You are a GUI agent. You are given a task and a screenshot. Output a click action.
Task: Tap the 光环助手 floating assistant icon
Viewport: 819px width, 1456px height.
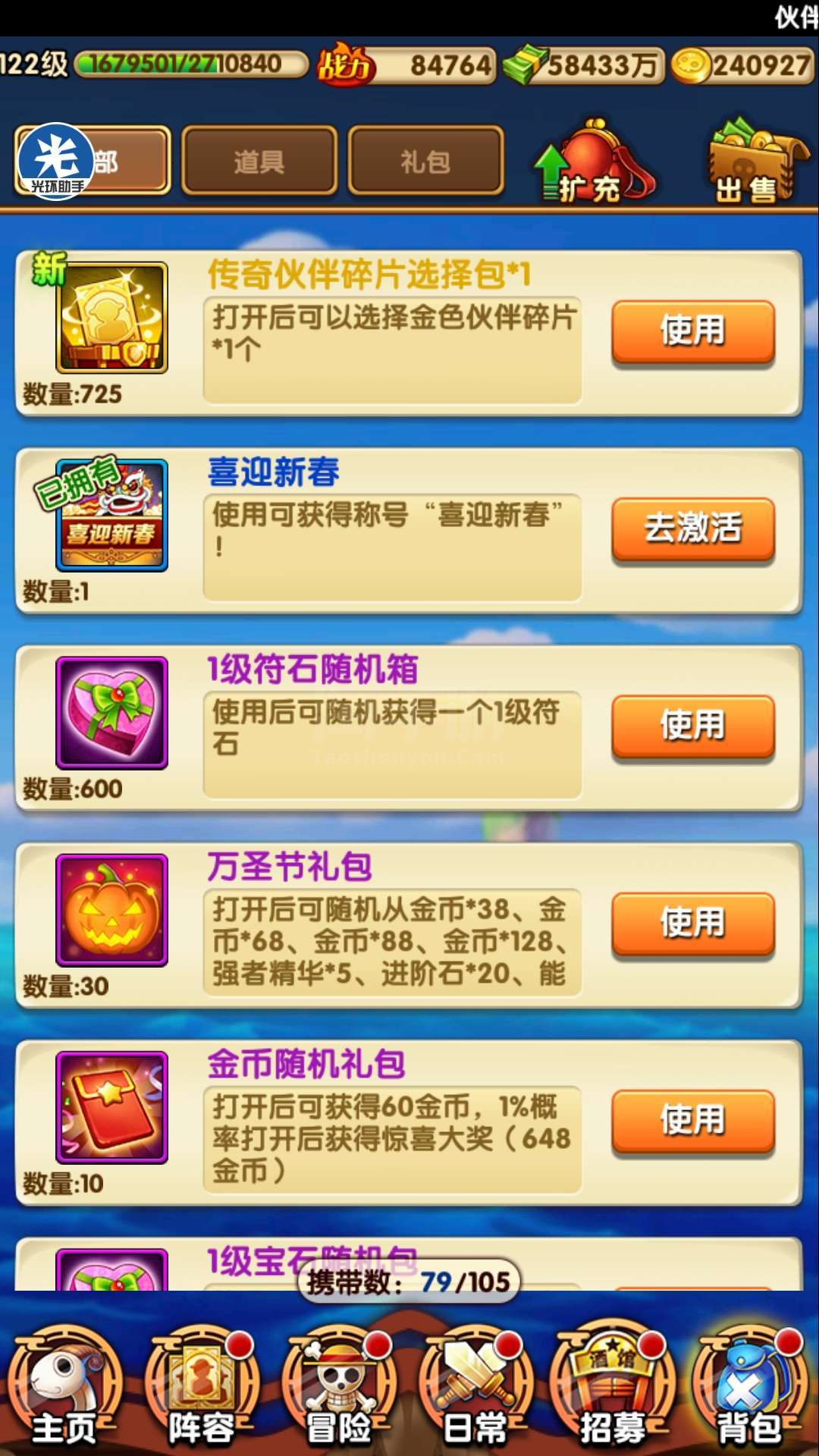point(55,161)
